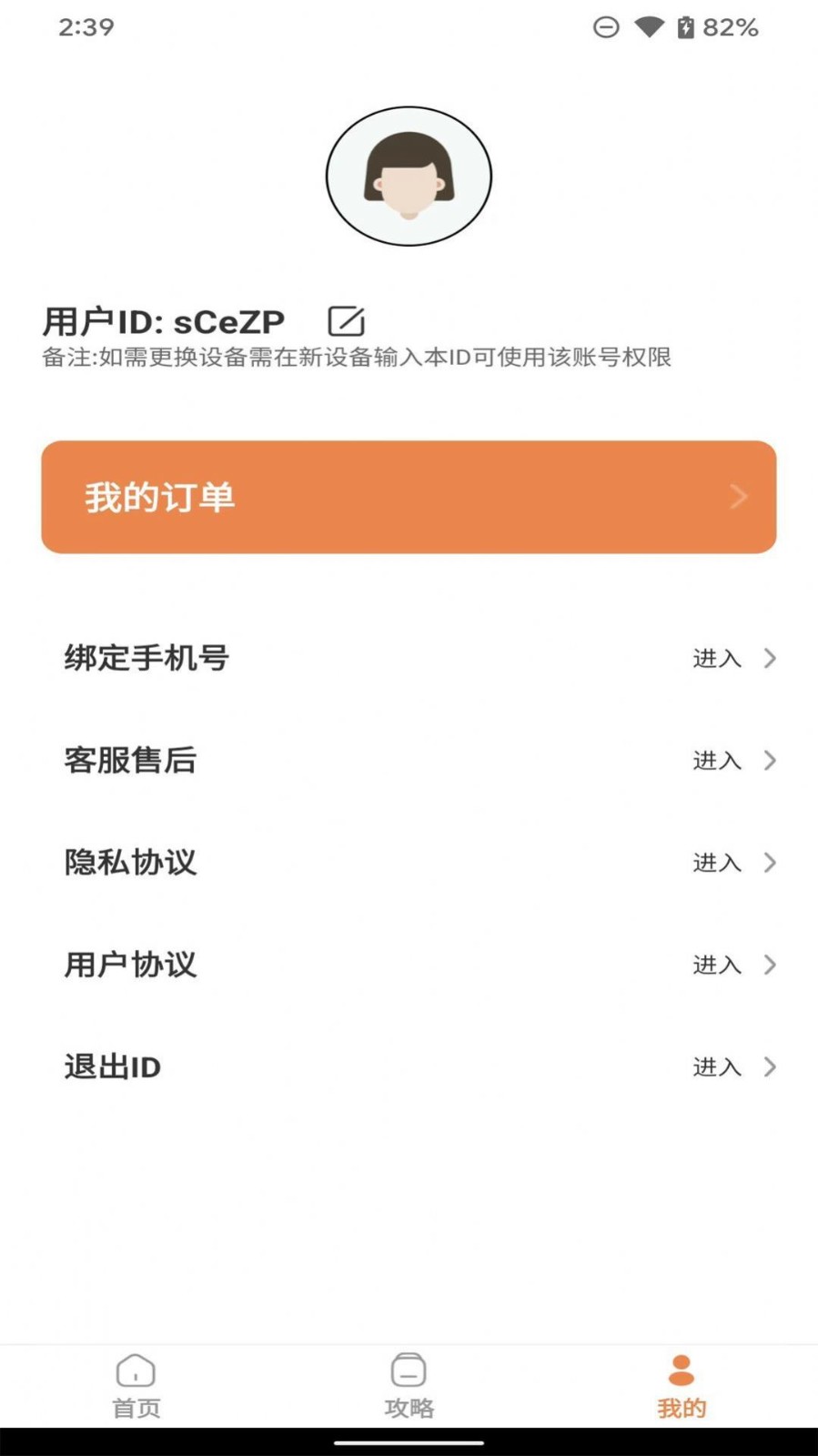Tap 退出ID to log out
The height and width of the screenshot is (1456, 818).
(x=111, y=1066)
